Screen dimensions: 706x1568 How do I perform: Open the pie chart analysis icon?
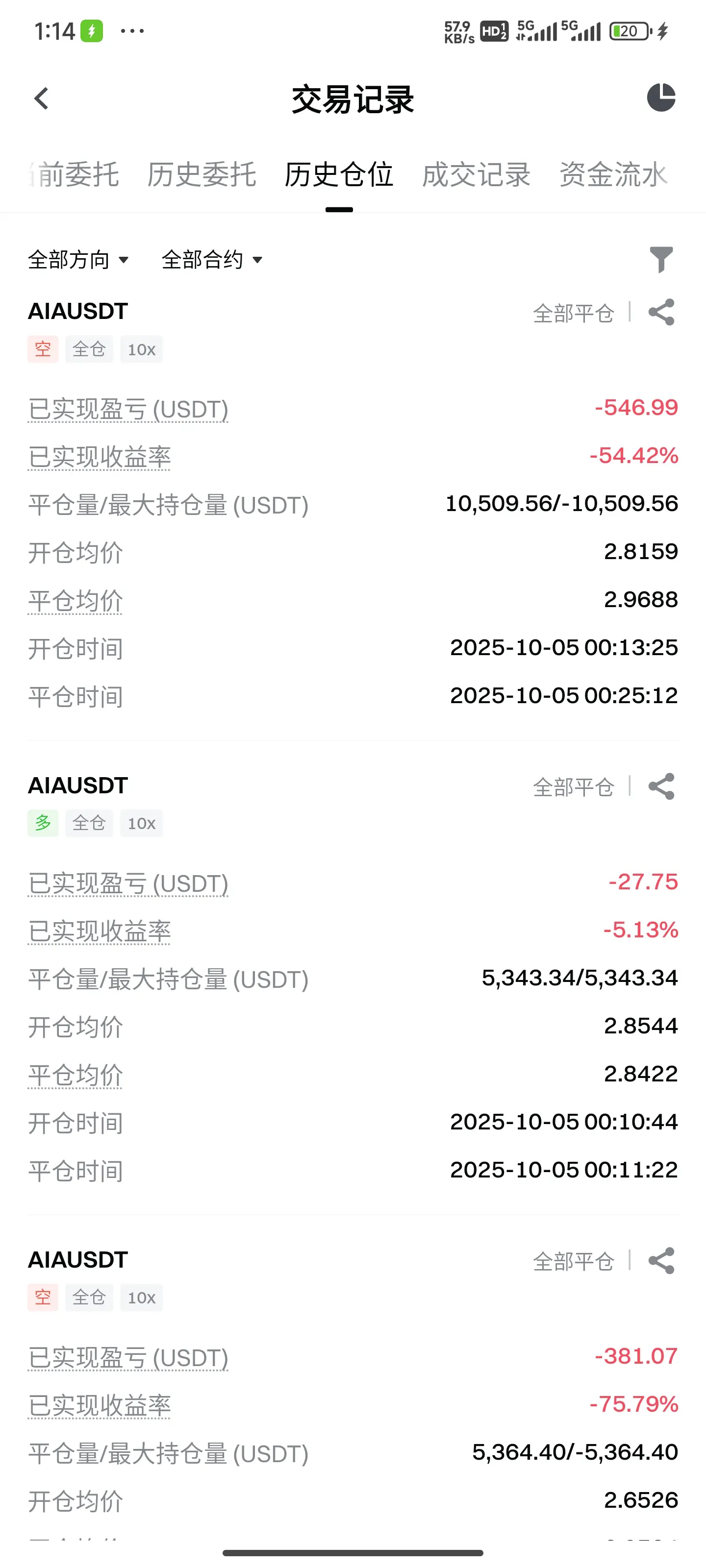(x=661, y=98)
